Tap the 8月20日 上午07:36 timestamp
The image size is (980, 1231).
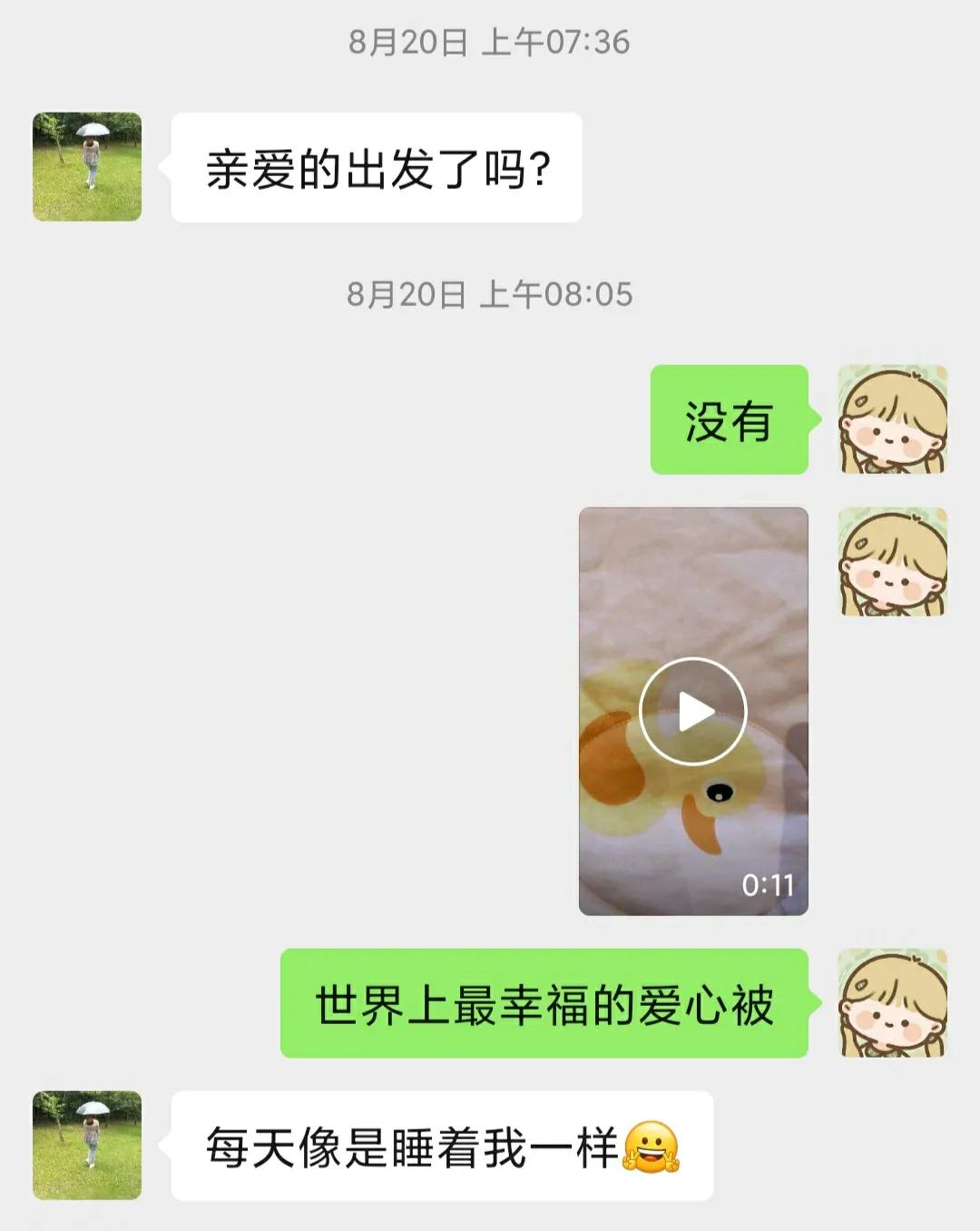pyautogui.click(x=490, y=40)
